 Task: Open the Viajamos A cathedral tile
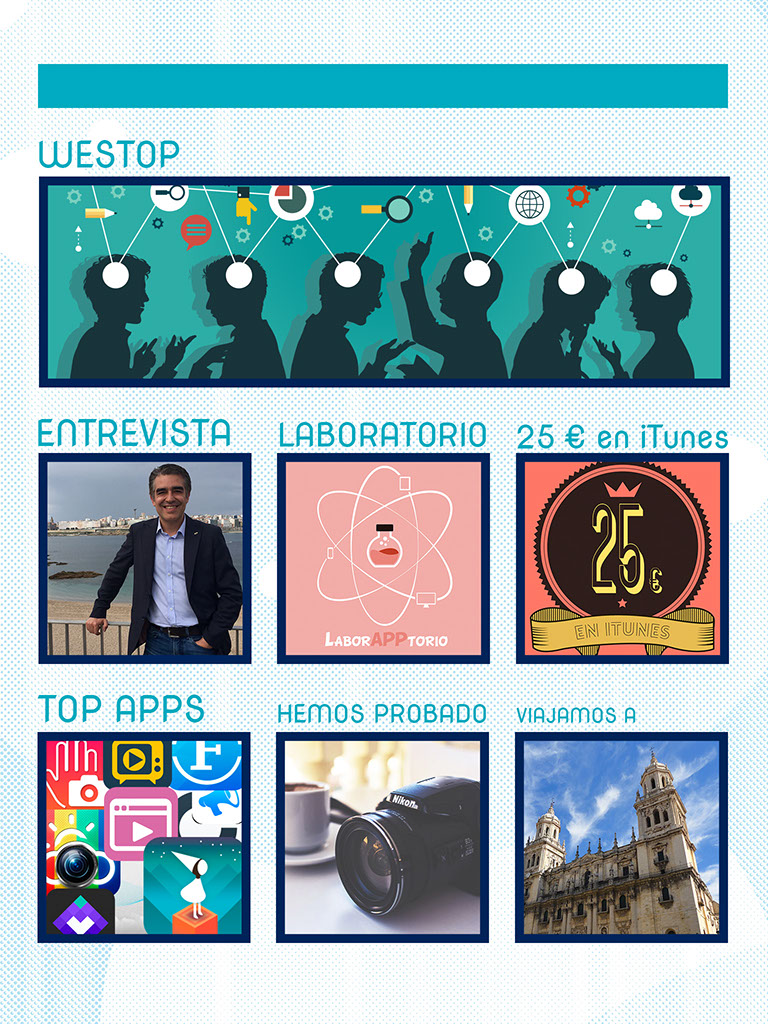pos(622,837)
